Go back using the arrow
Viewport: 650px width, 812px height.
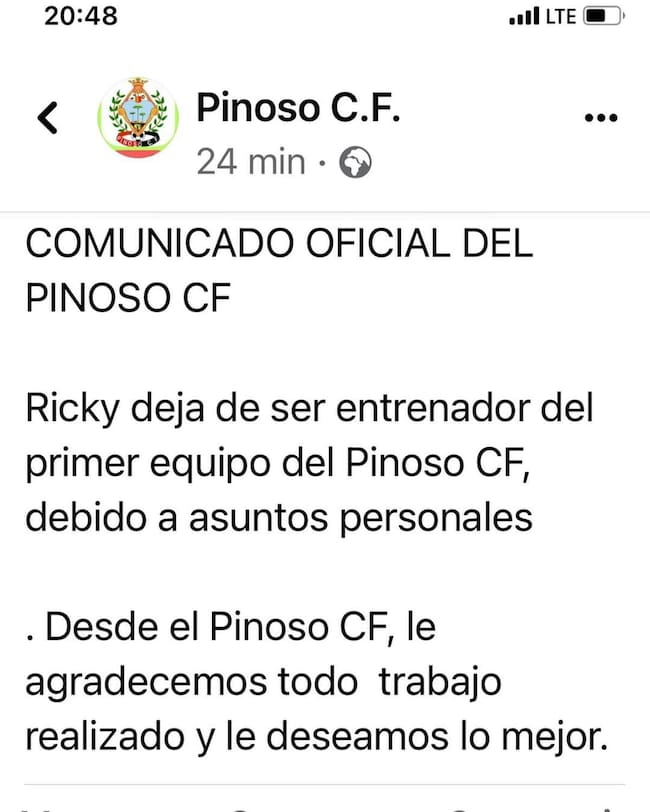[x=47, y=118]
